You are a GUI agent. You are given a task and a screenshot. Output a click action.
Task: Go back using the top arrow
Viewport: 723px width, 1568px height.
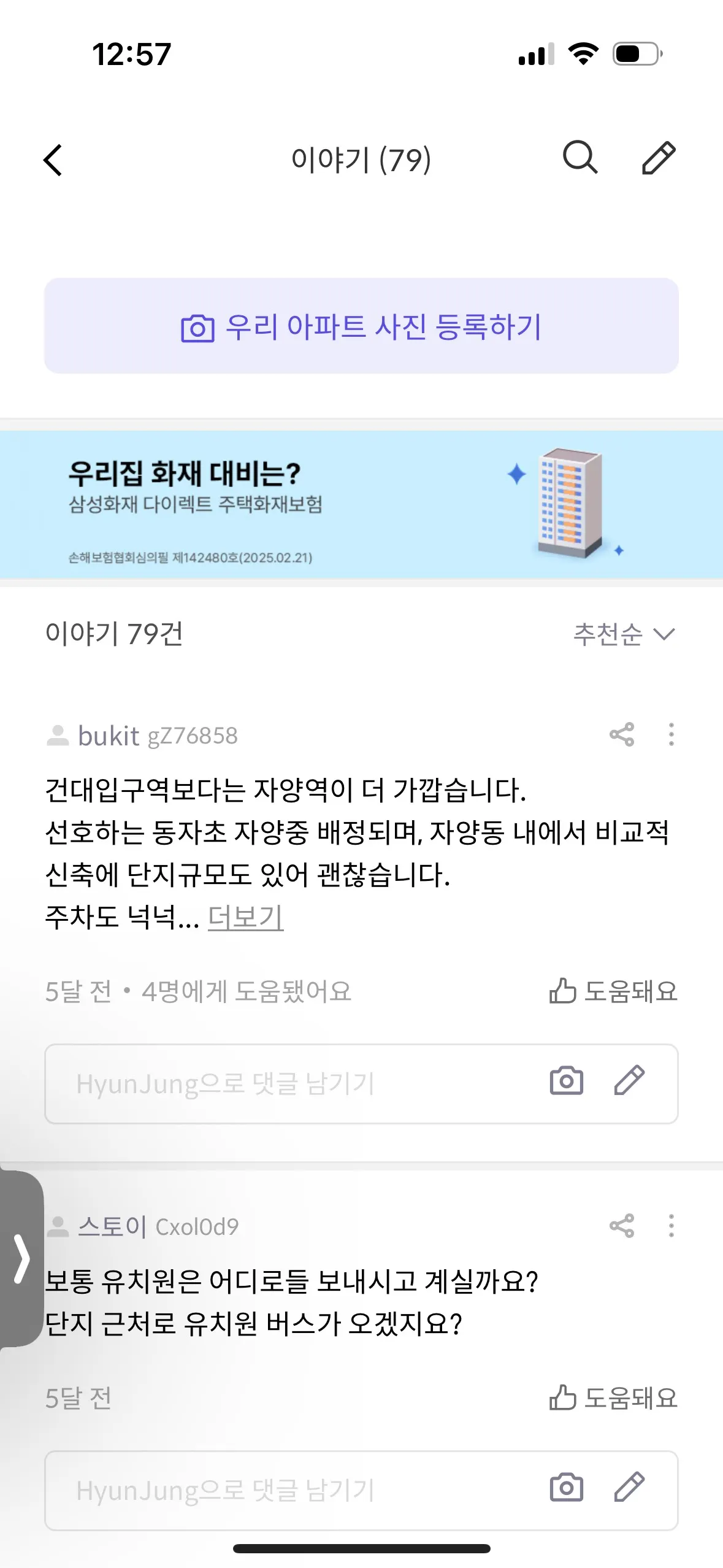tap(53, 160)
